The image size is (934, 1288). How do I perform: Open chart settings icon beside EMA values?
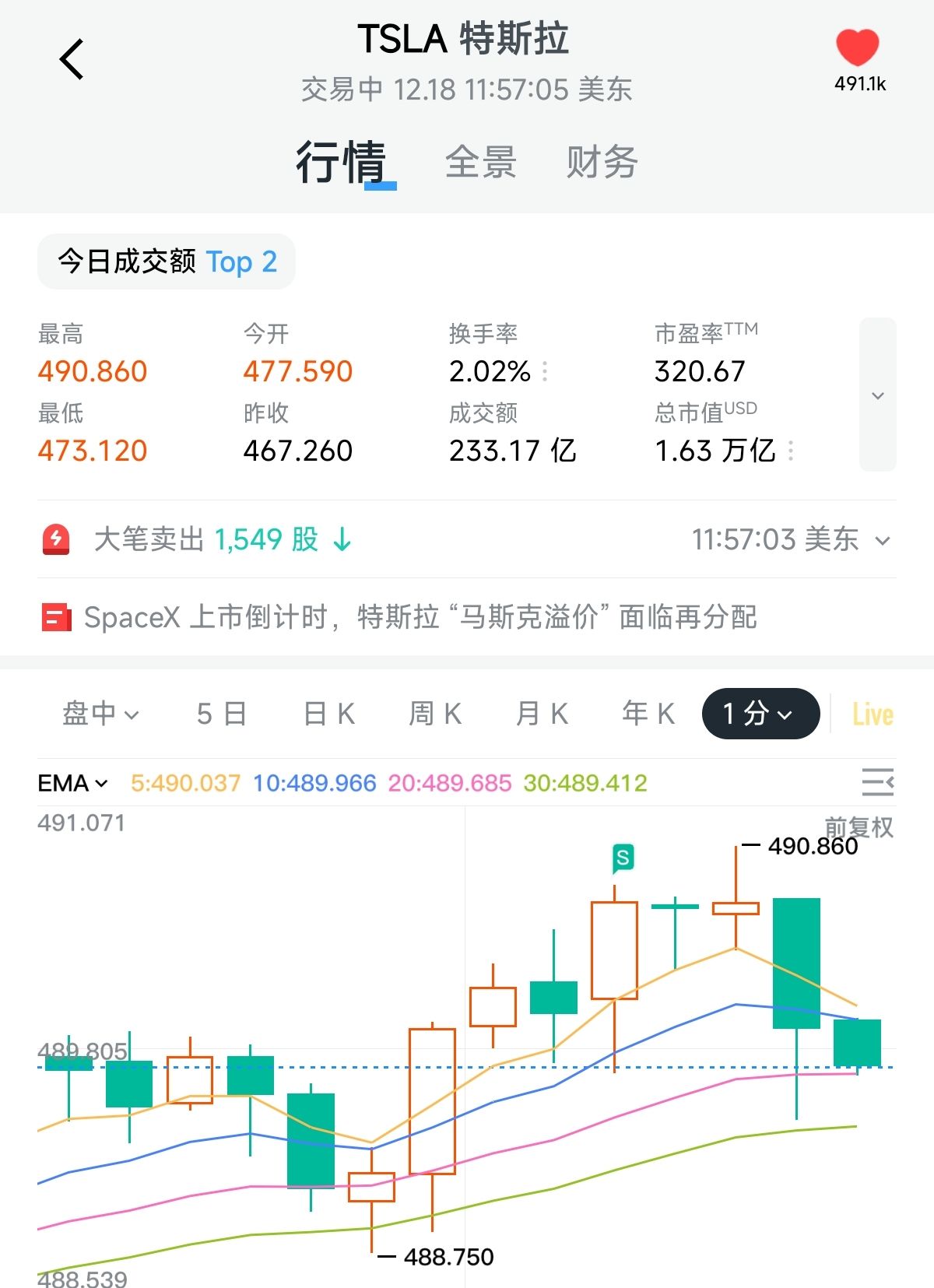(x=877, y=781)
